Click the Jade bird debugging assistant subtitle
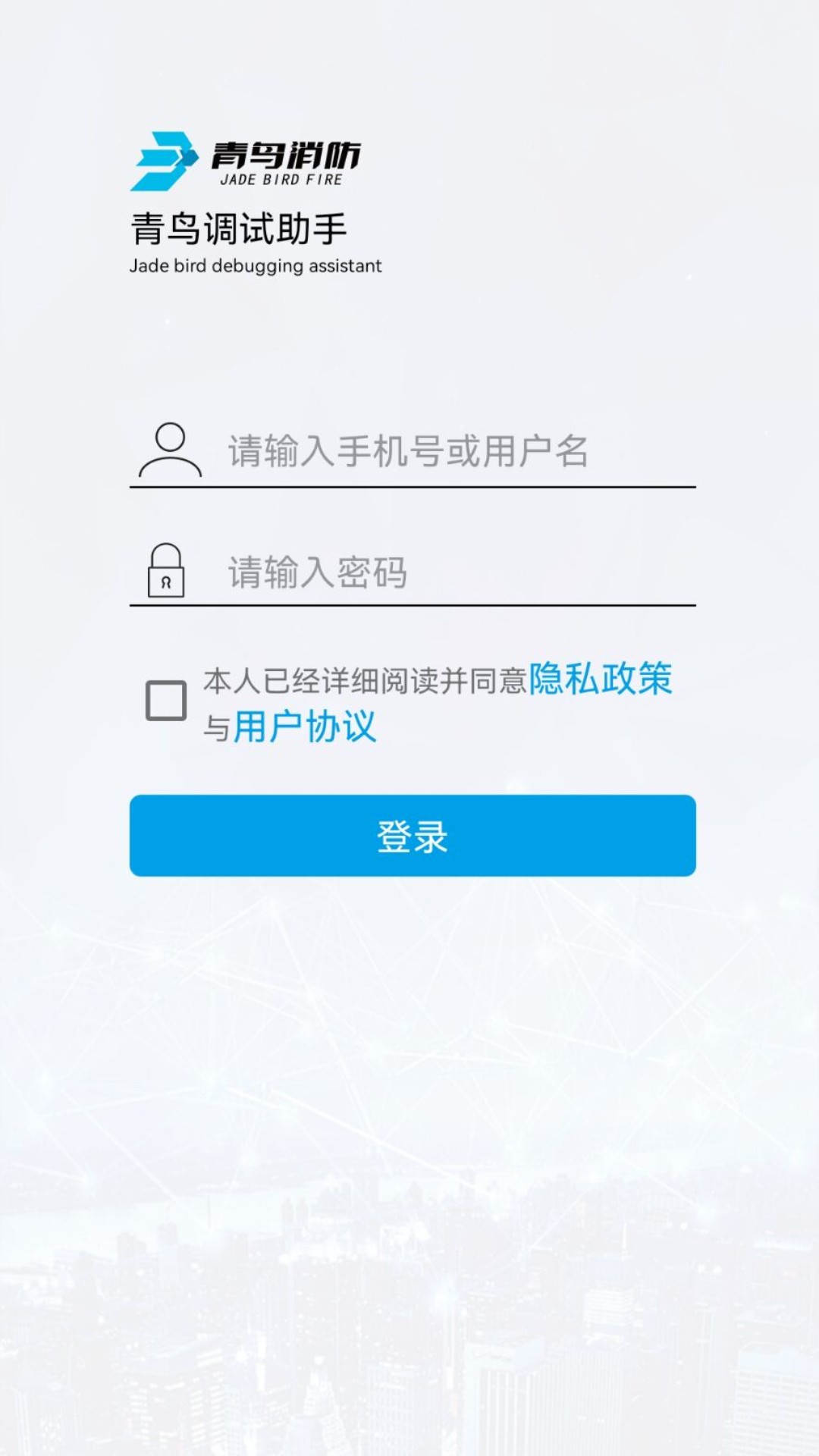The image size is (819, 1456). [256, 266]
